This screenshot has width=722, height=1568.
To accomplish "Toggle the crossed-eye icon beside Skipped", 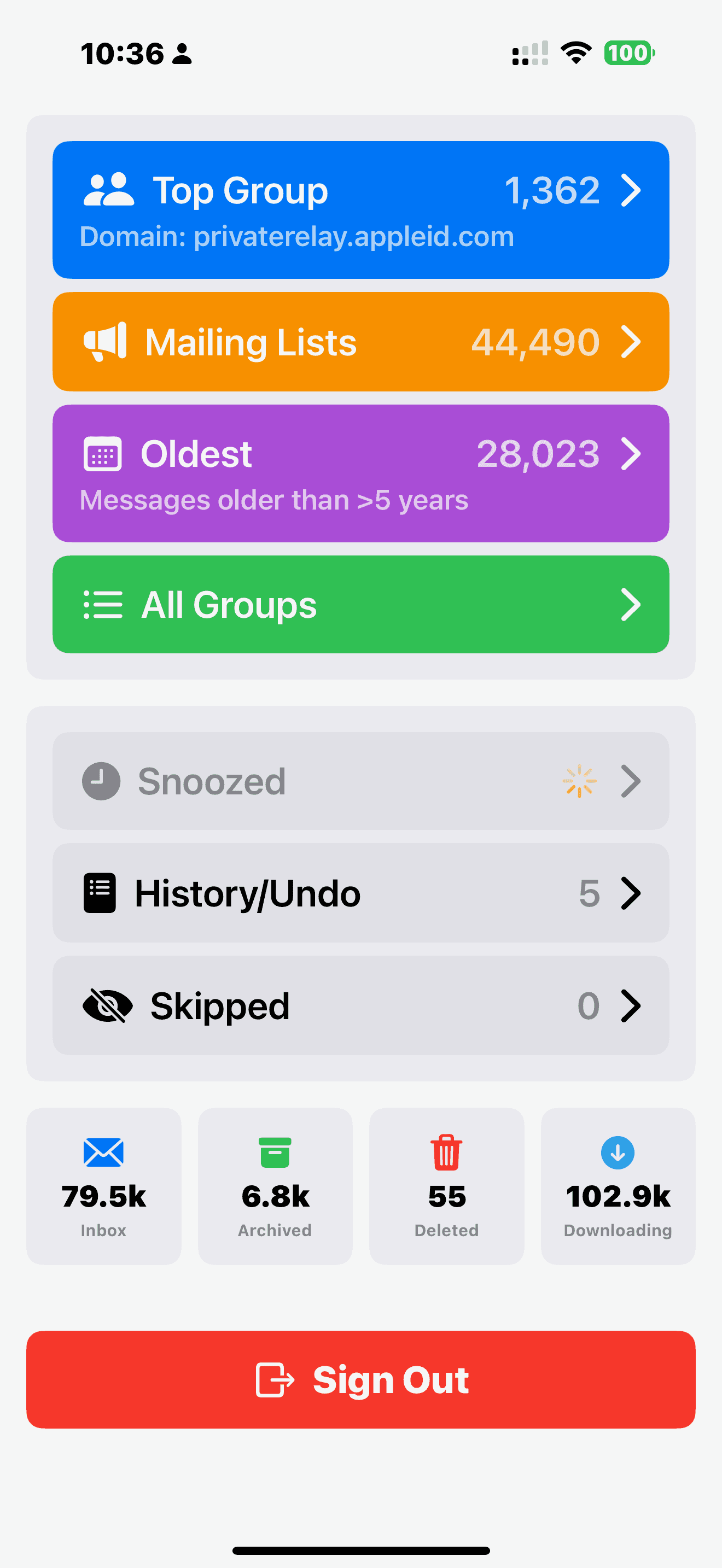I will (107, 1005).
